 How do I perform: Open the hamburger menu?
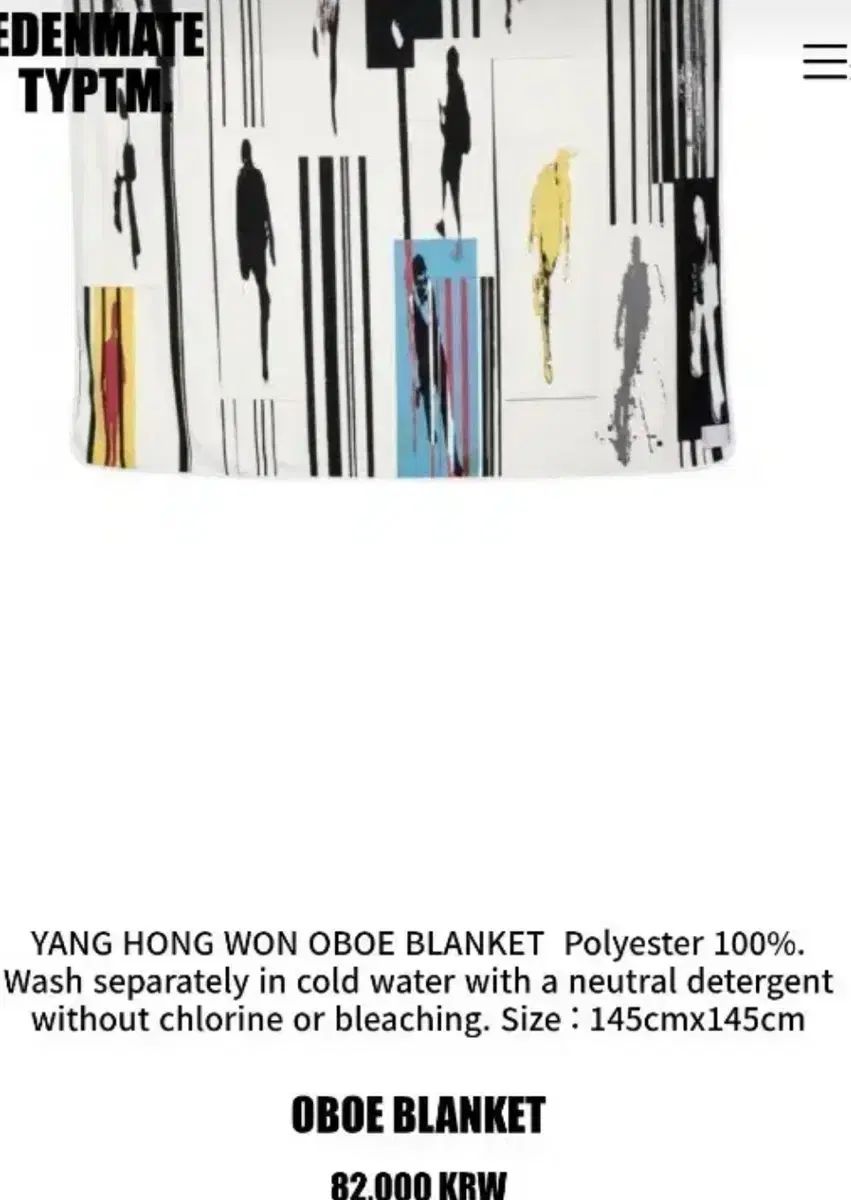(x=826, y=62)
